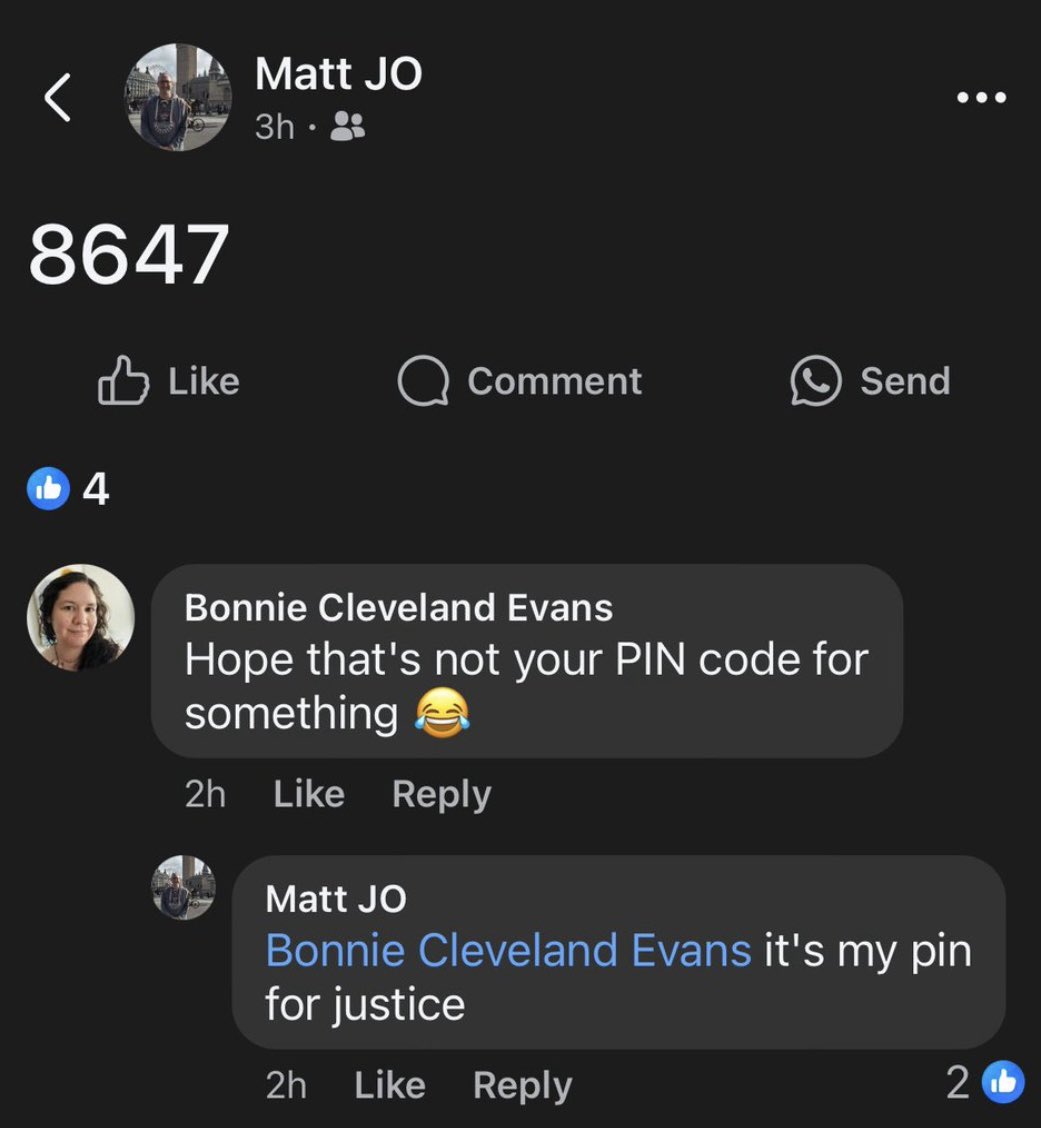Image resolution: width=1041 pixels, height=1128 pixels.
Task: Click the tagged Bonnie Cleveland Evans link in reply
Action: (x=507, y=950)
